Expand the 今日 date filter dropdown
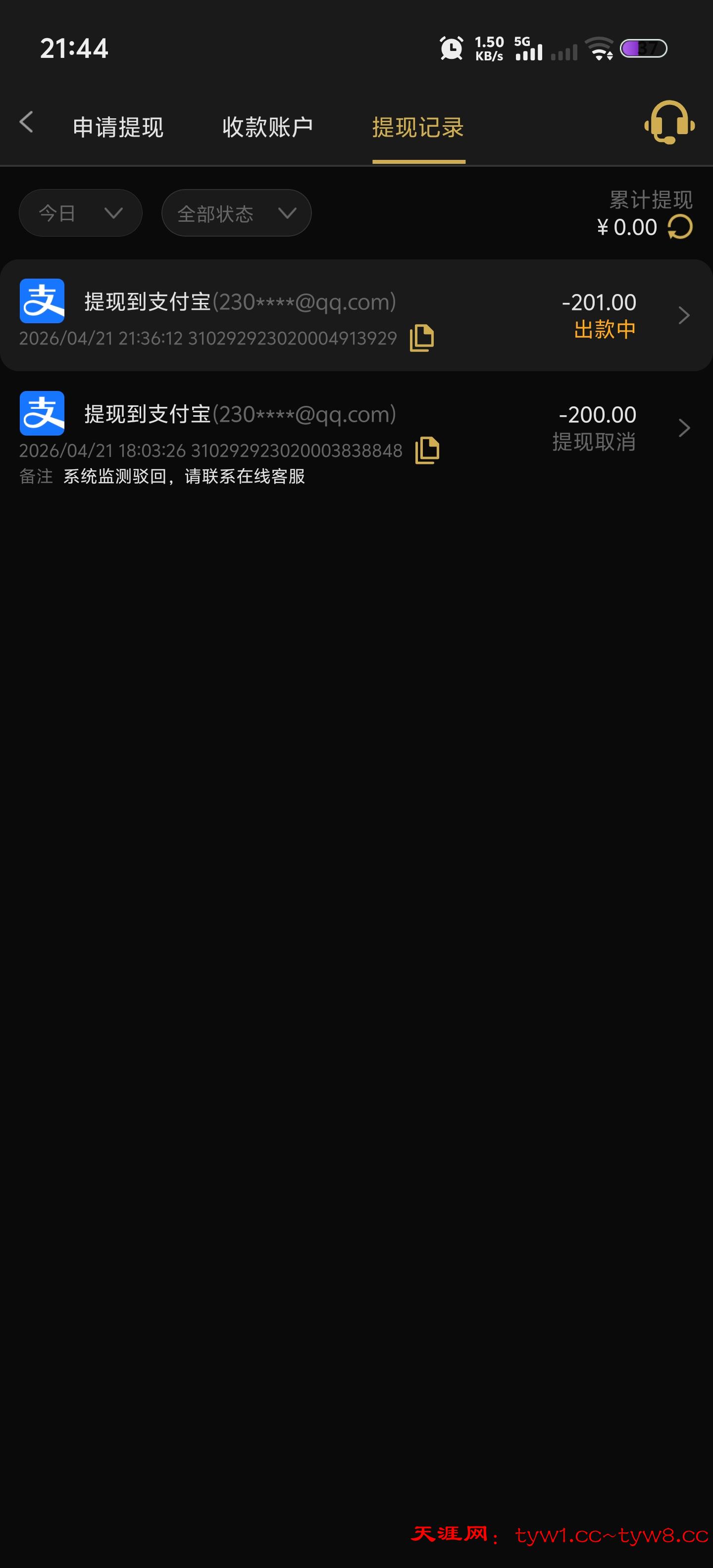713x1568 pixels. pyautogui.click(x=80, y=213)
